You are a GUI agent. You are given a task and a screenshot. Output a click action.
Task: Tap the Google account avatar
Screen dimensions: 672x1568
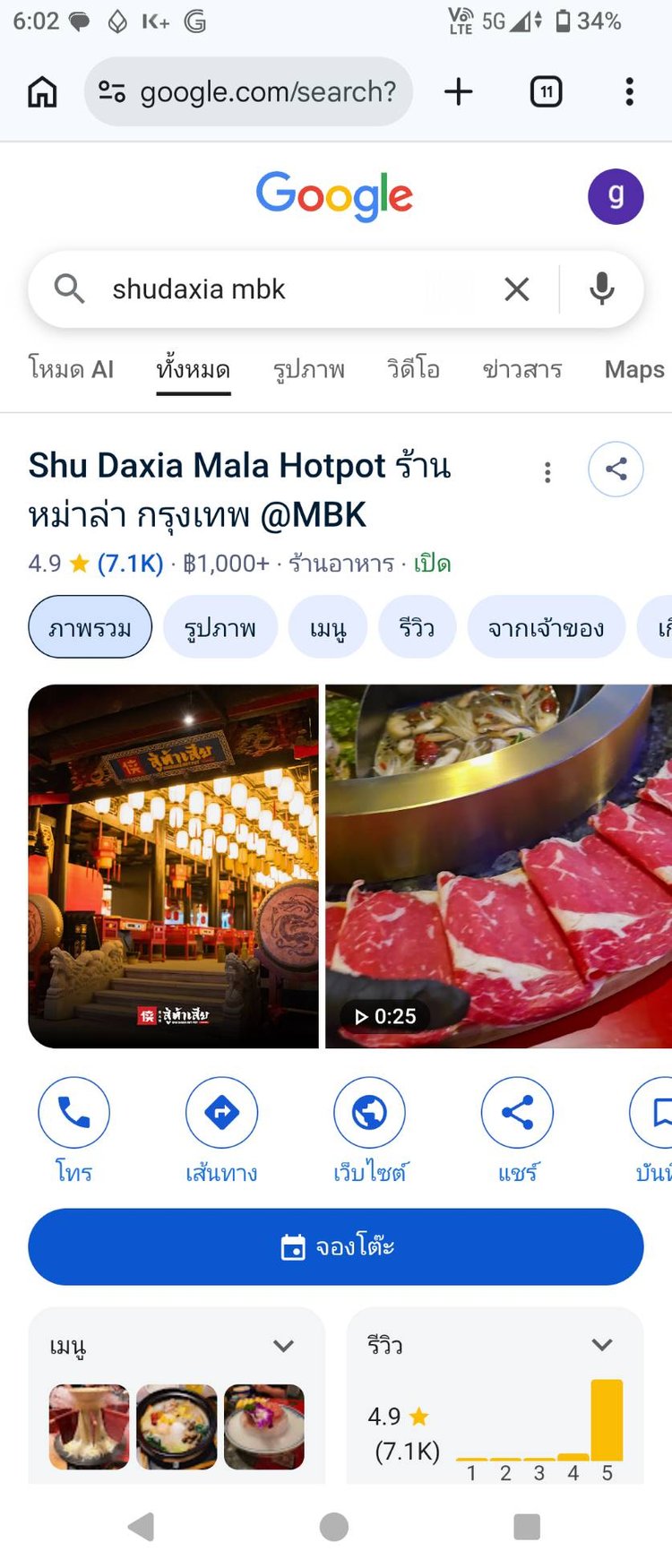(615, 196)
